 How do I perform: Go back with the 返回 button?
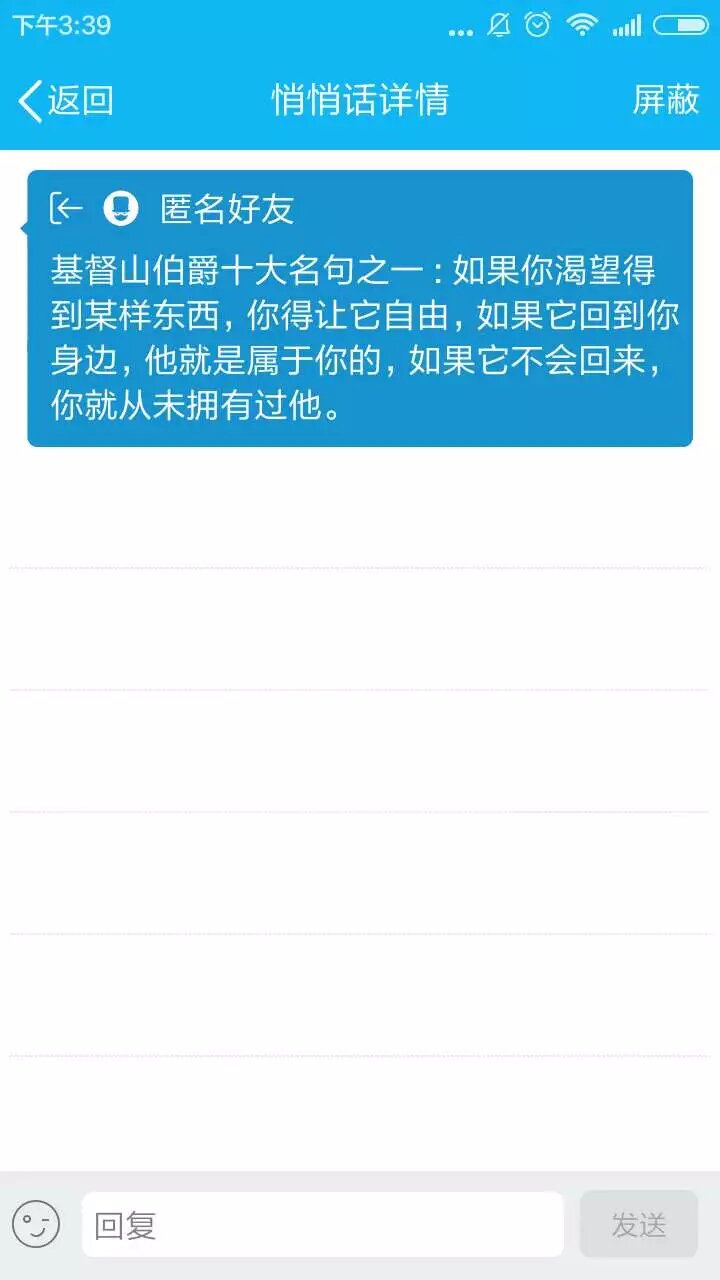tap(66, 101)
